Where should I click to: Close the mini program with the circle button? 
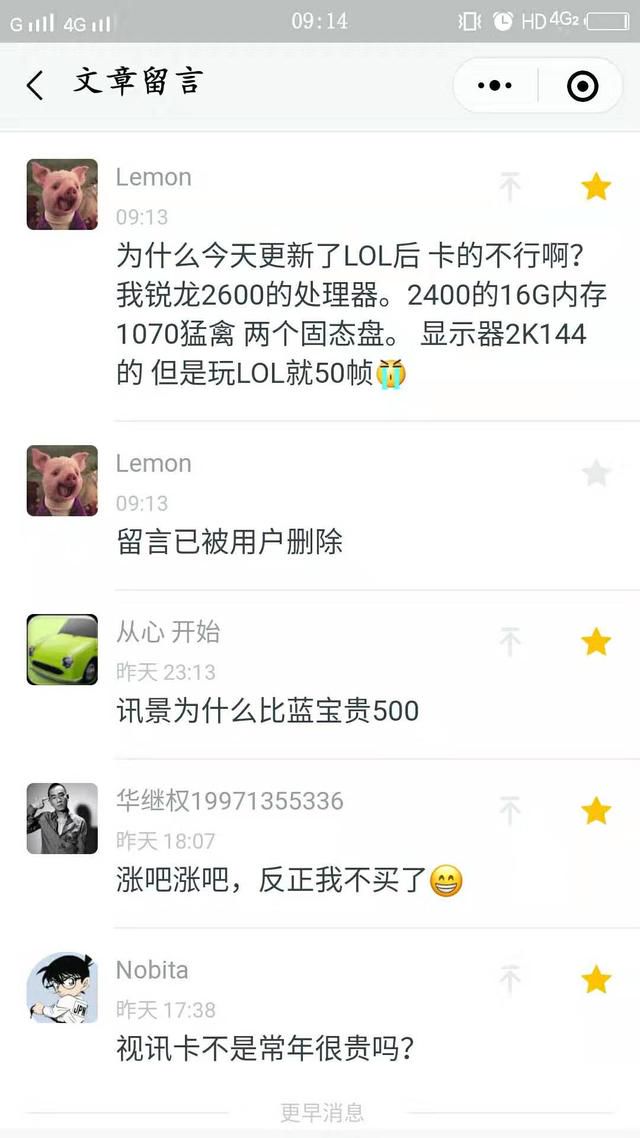(582, 86)
